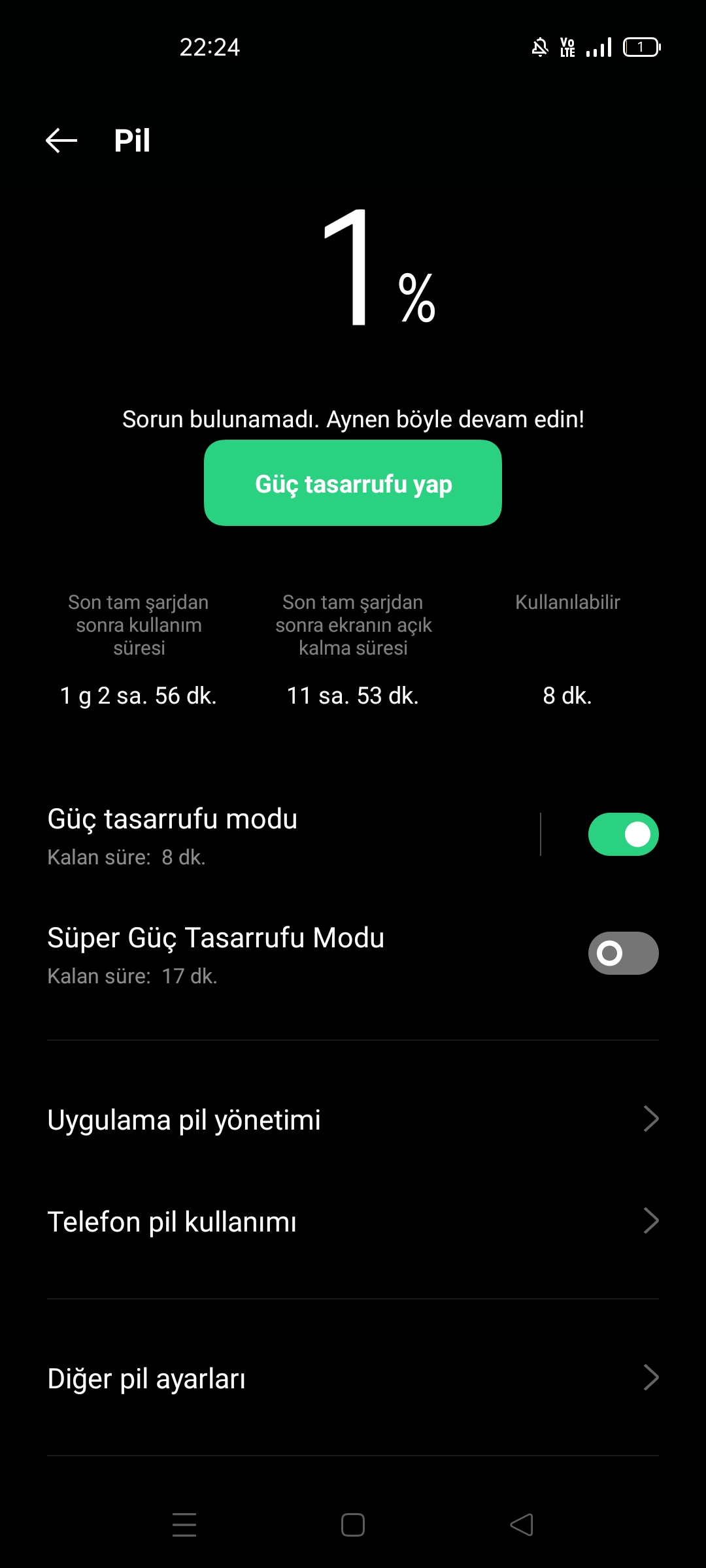The width and height of the screenshot is (706, 1568).
Task: Tap the Güç tasarrufu yap button
Action: pyautogui.click(x=353, y=483)
